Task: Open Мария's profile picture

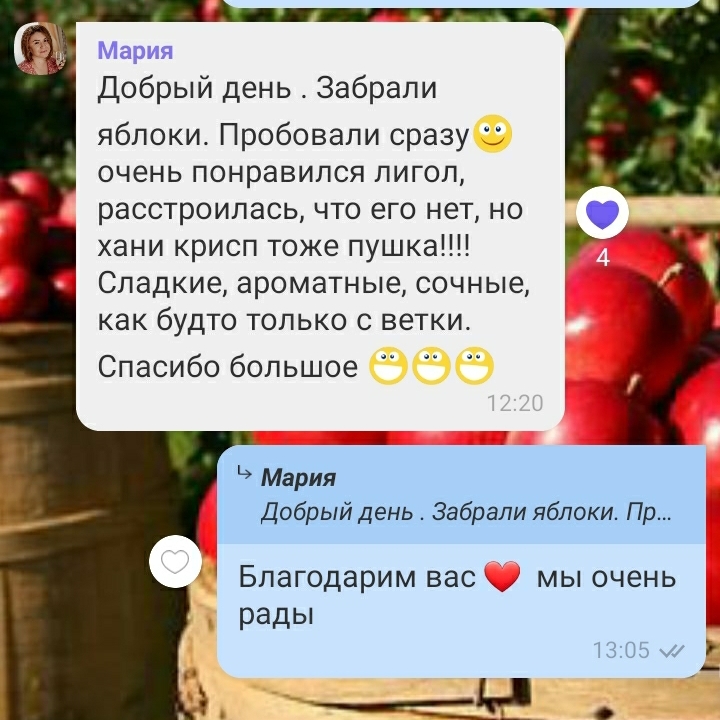Action: [40, 49]
